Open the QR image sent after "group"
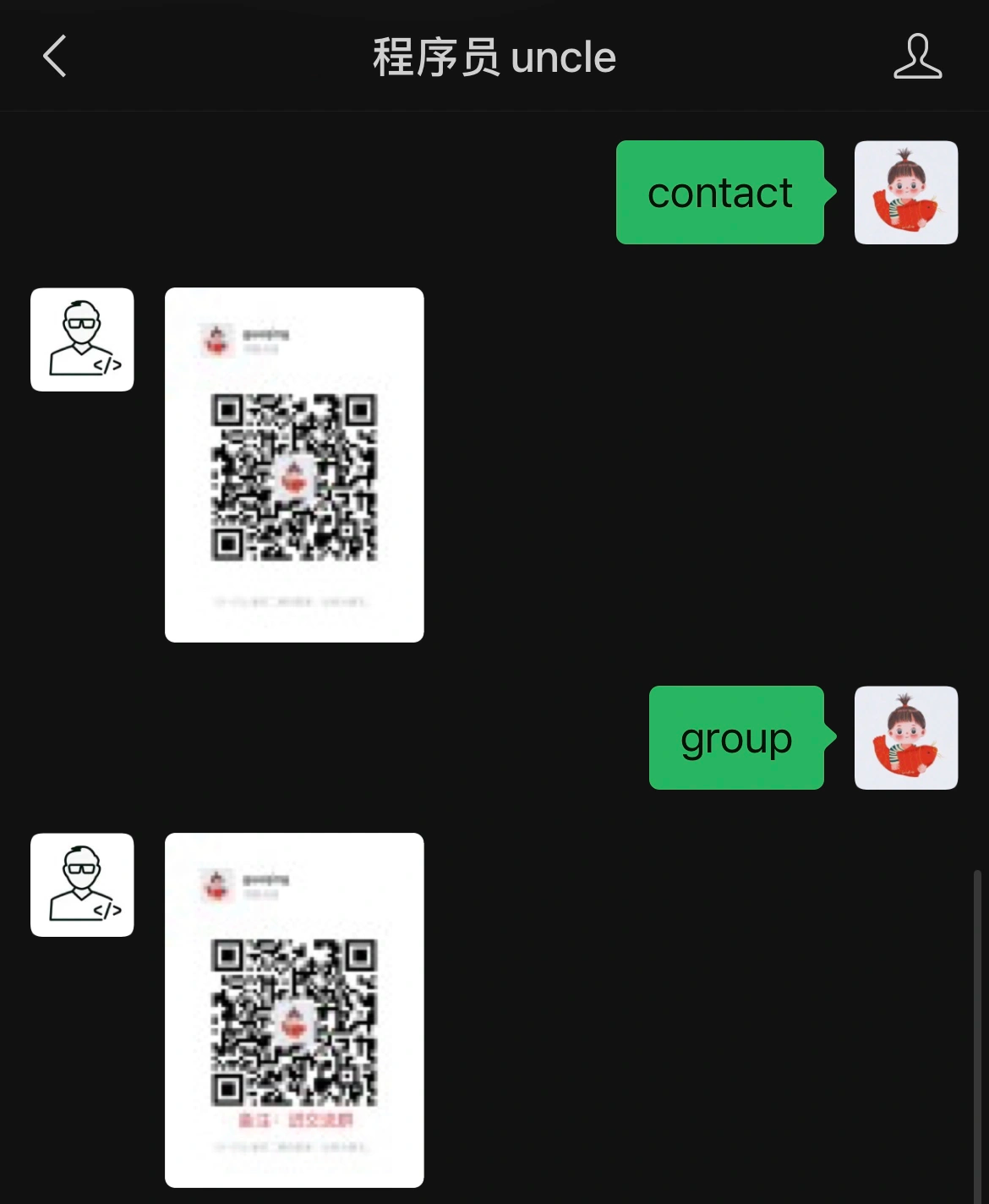Image resolution: width=989 pixels, height=1204 pixels. coord(294,1010)
